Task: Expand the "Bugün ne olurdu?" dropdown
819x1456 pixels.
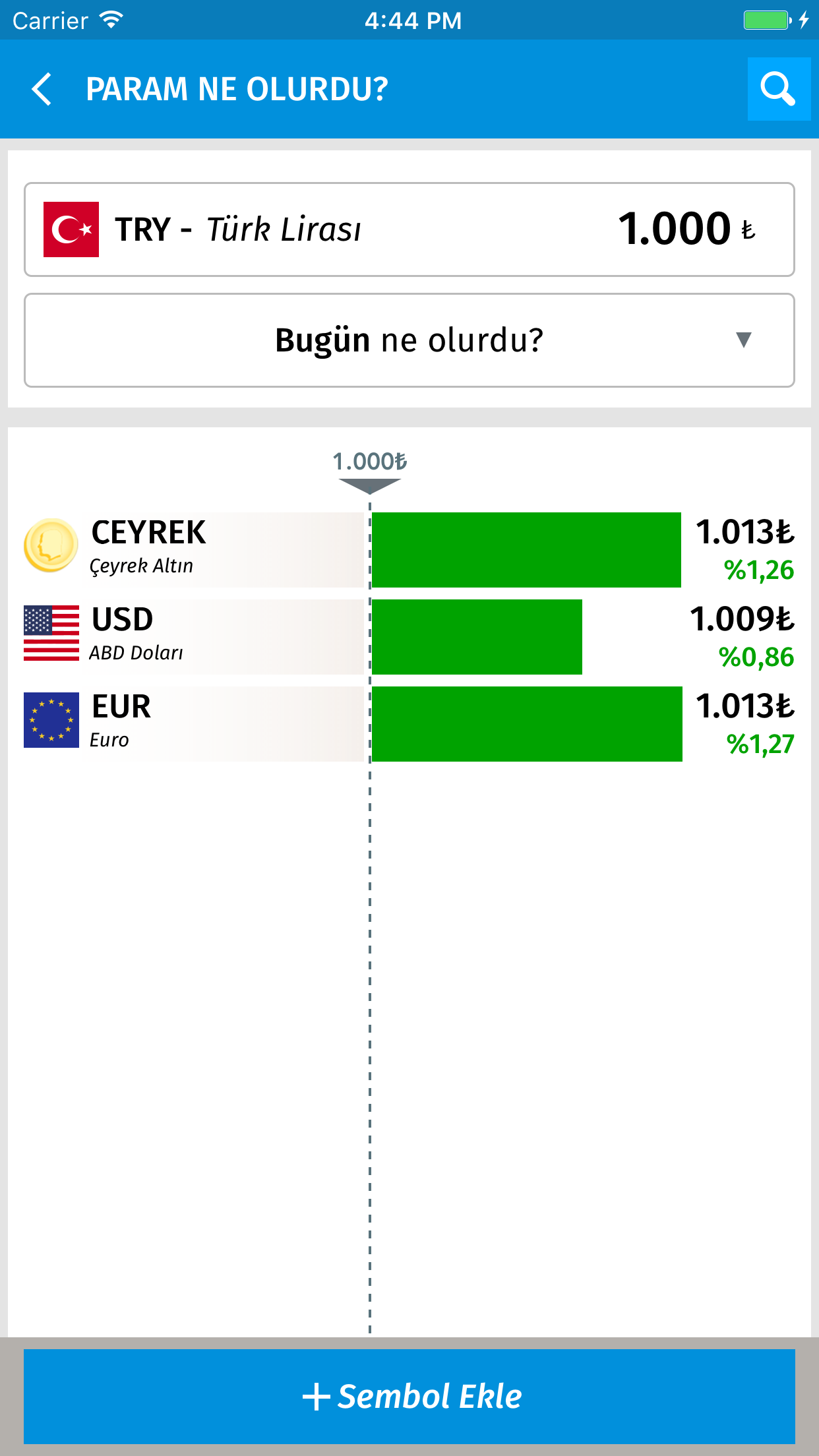Action: (x=409, y=340)
